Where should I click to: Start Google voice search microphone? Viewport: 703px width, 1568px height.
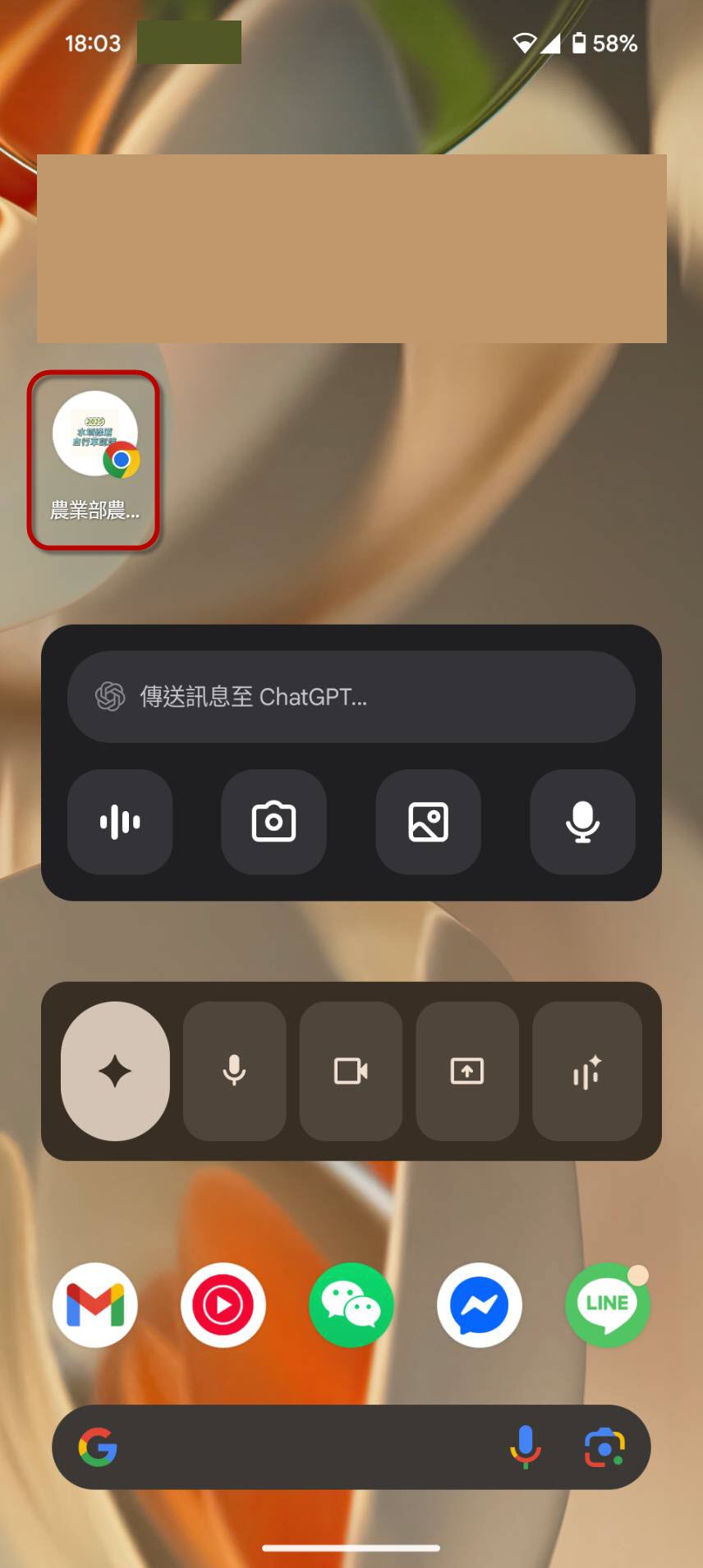(x=526, y=1447)
